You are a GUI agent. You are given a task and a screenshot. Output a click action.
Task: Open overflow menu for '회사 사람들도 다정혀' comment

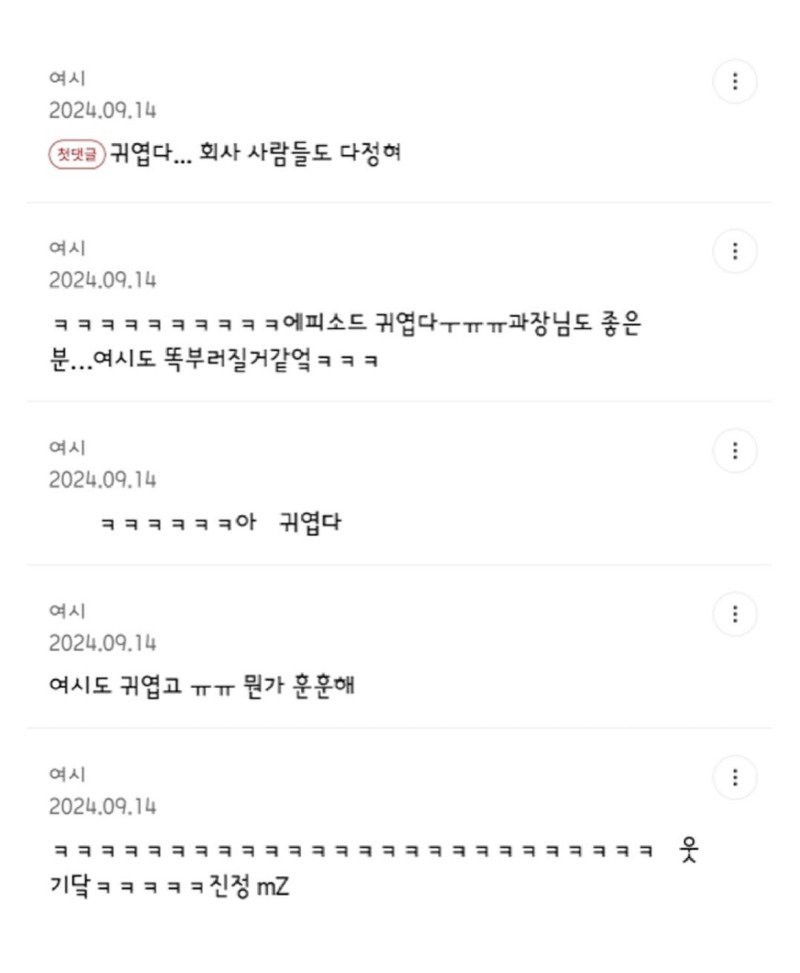pos(735,81)
